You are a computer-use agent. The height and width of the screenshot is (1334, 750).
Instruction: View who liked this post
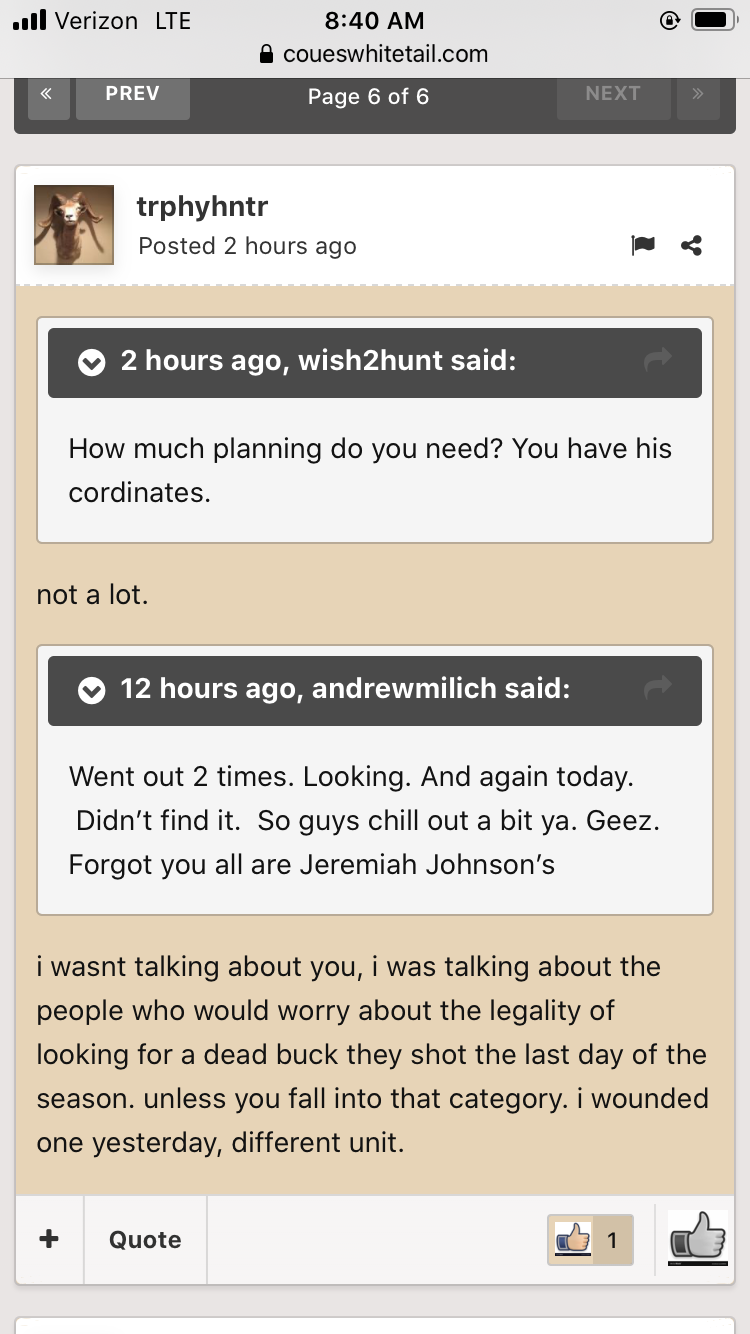pos(590,1241)
